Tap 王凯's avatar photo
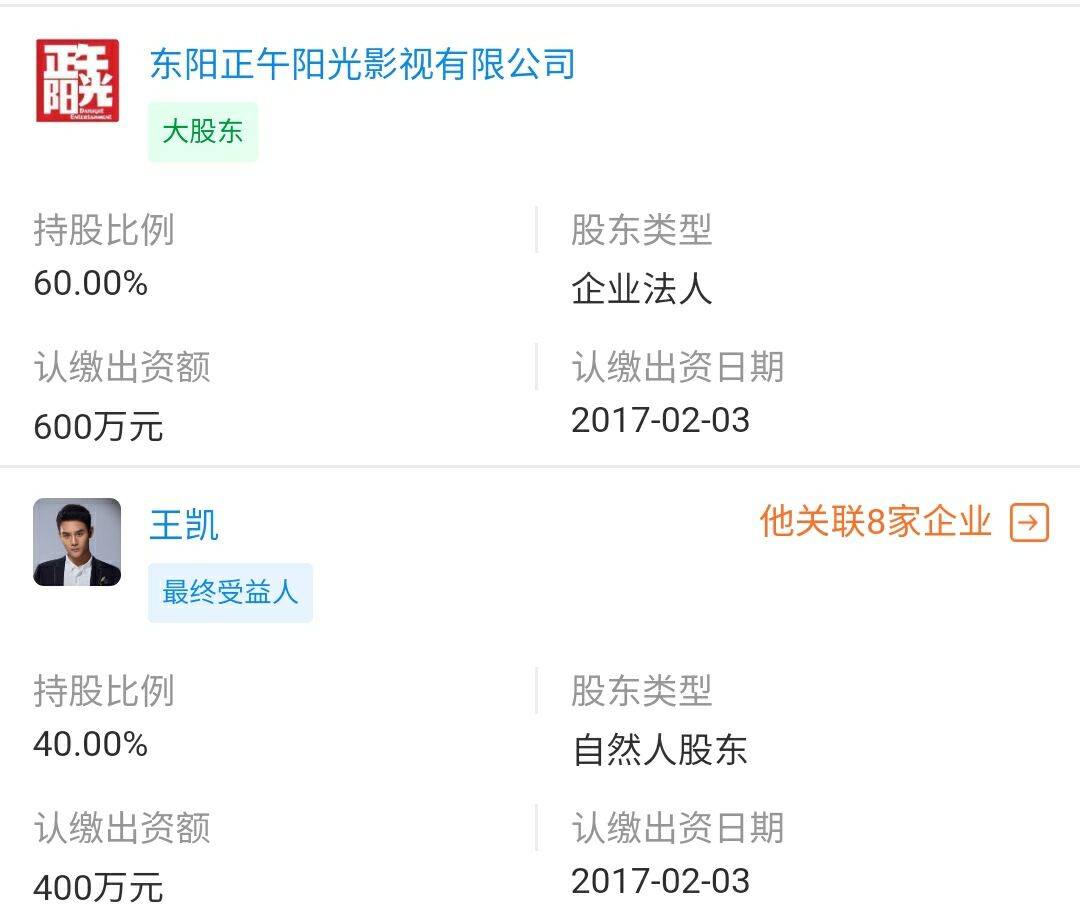Screen dimensions: 1080x920 click(77, 542)
